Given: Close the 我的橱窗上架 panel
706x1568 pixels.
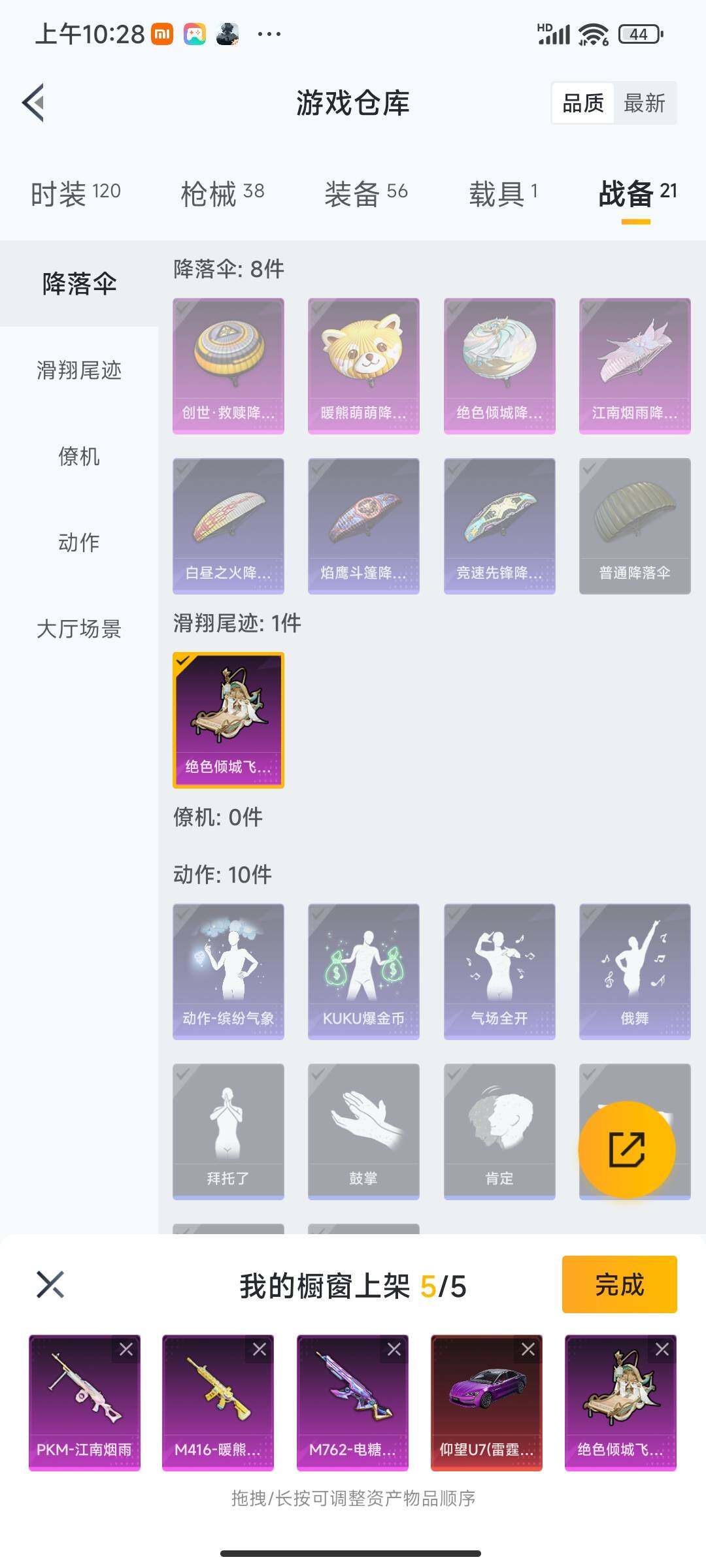Looking at the screenshot, I should [x=50, y=1284].
